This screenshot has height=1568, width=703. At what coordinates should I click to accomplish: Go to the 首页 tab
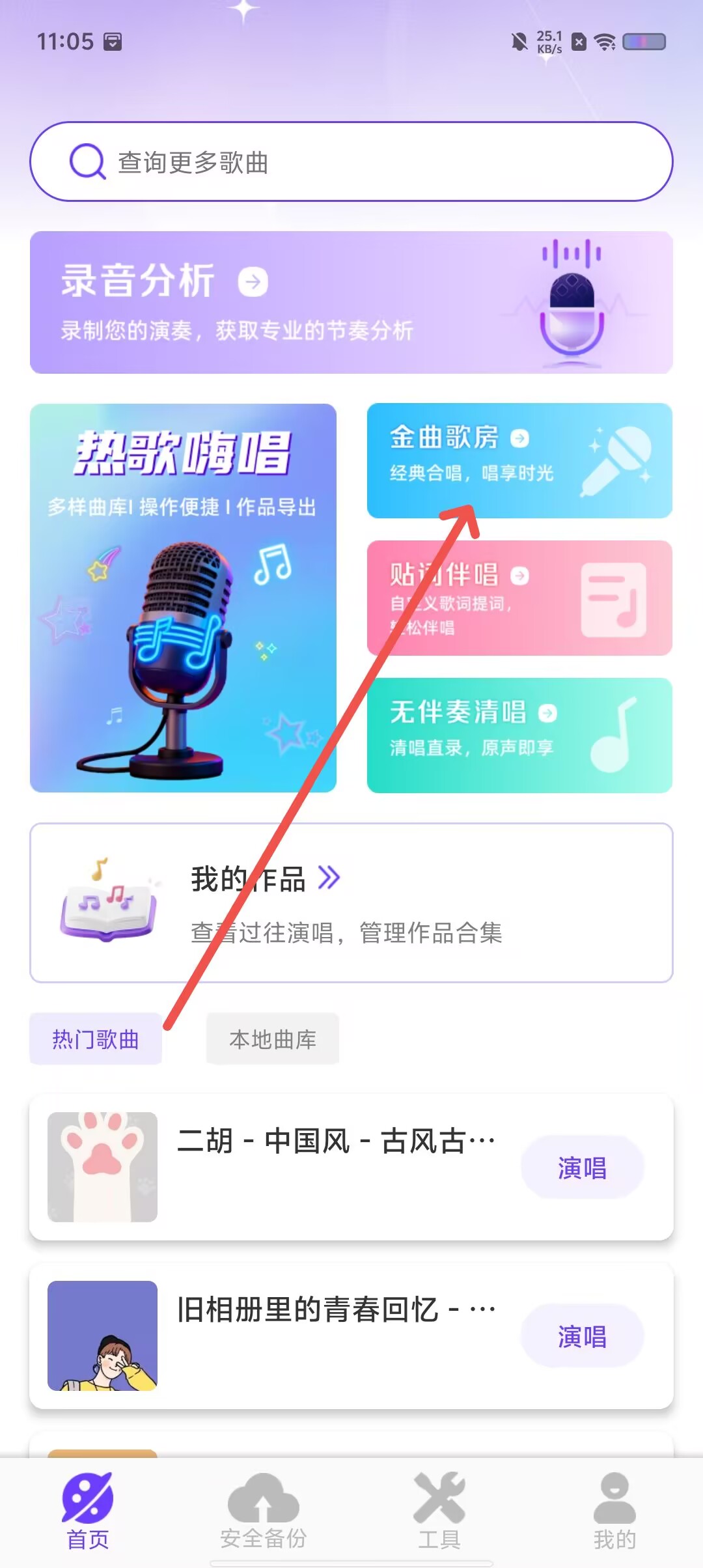[x=88, y=1511]
